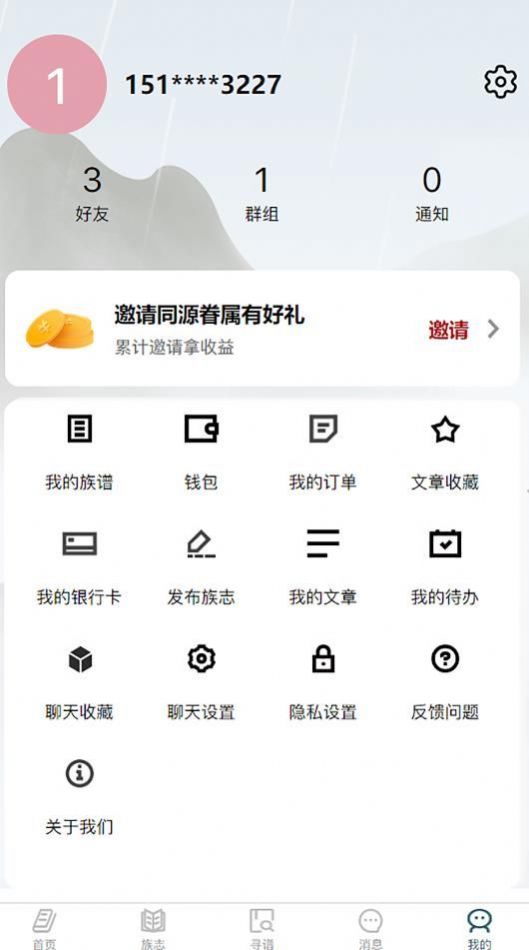529x950 pixels.
Task: Open 文章收藏 saved articles
Action: 445,453
